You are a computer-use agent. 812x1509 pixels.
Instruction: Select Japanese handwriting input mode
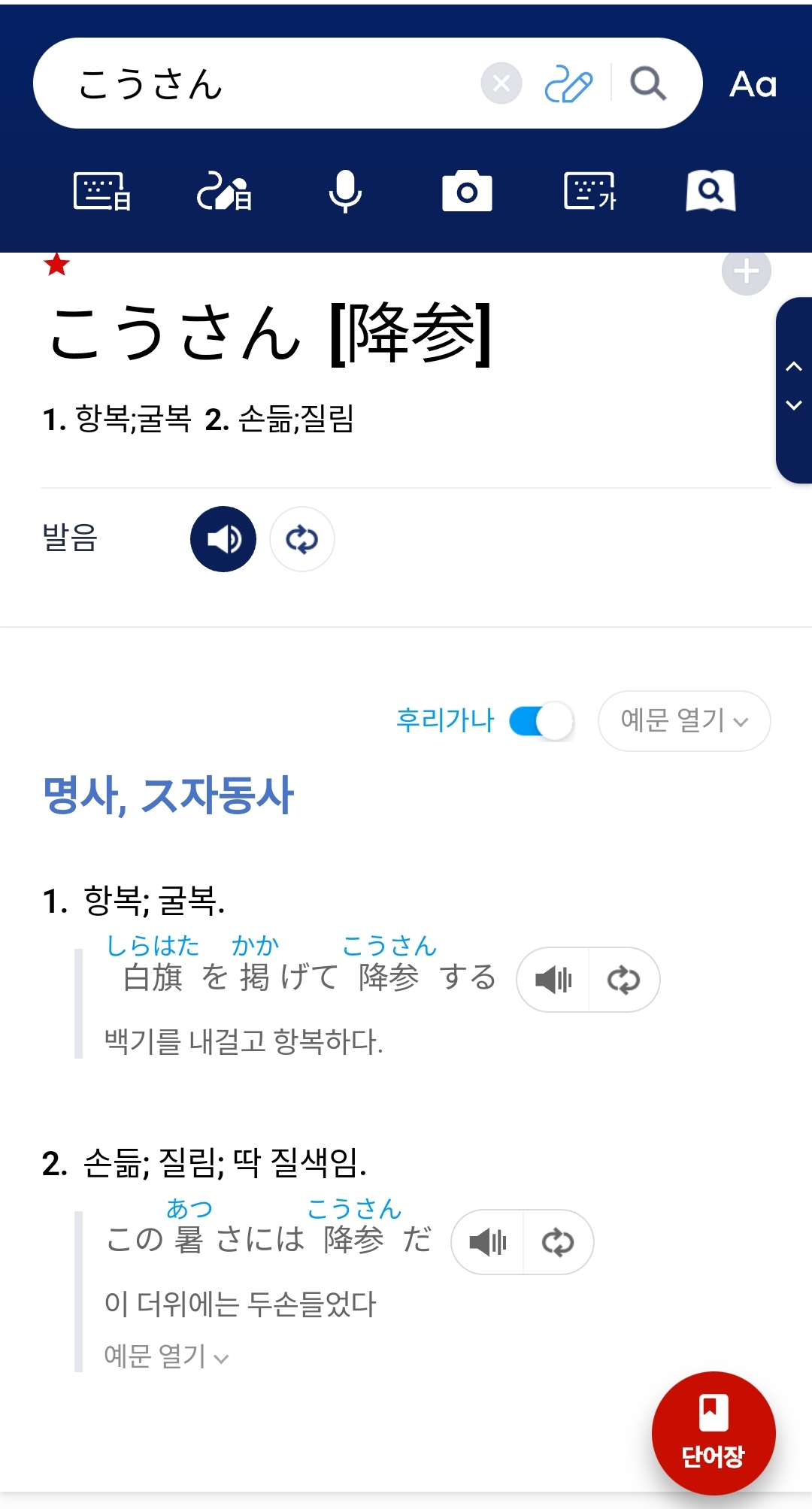pyautogui.click(x=224, y=191)
